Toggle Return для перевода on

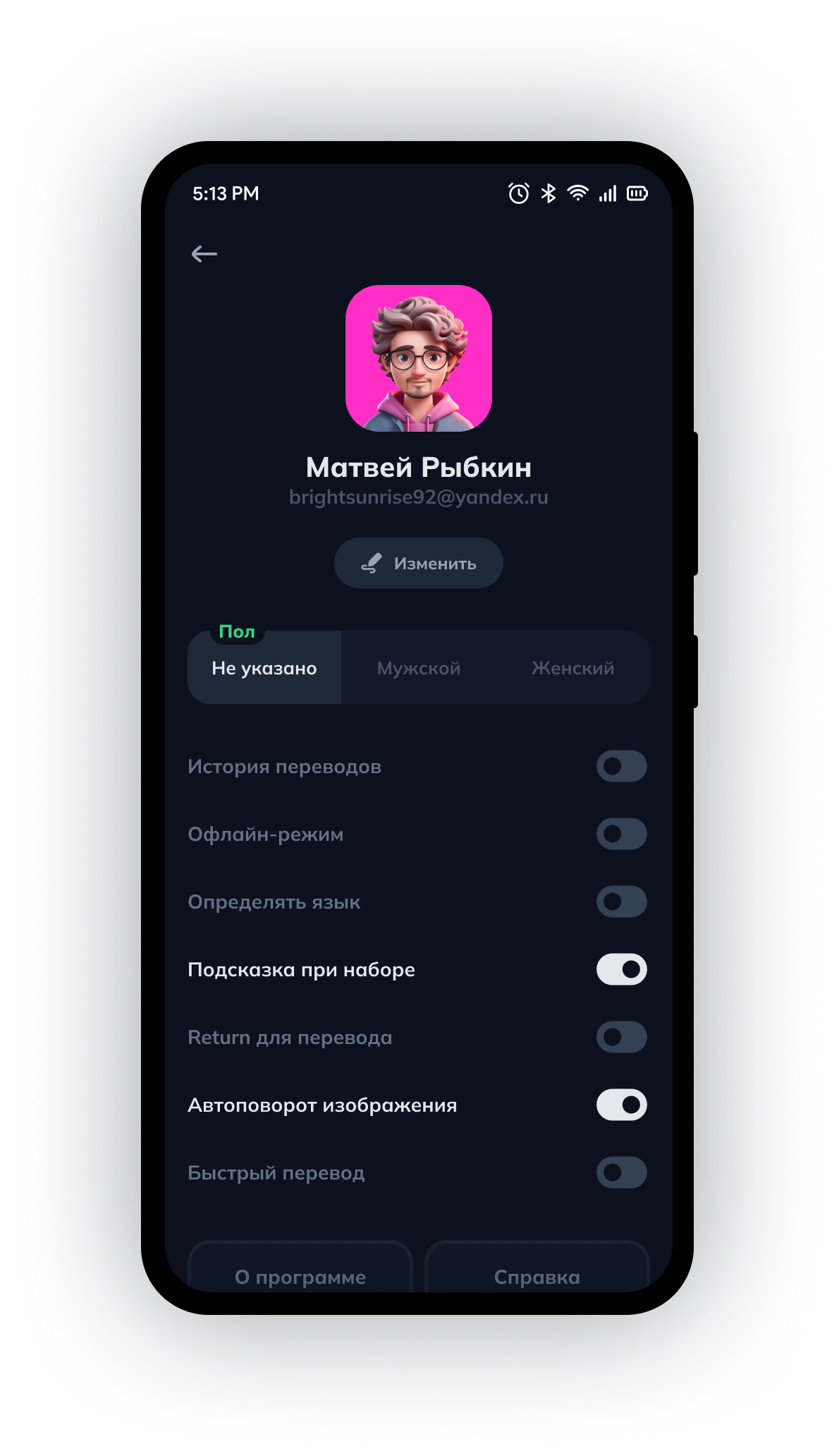point(621,1037)
